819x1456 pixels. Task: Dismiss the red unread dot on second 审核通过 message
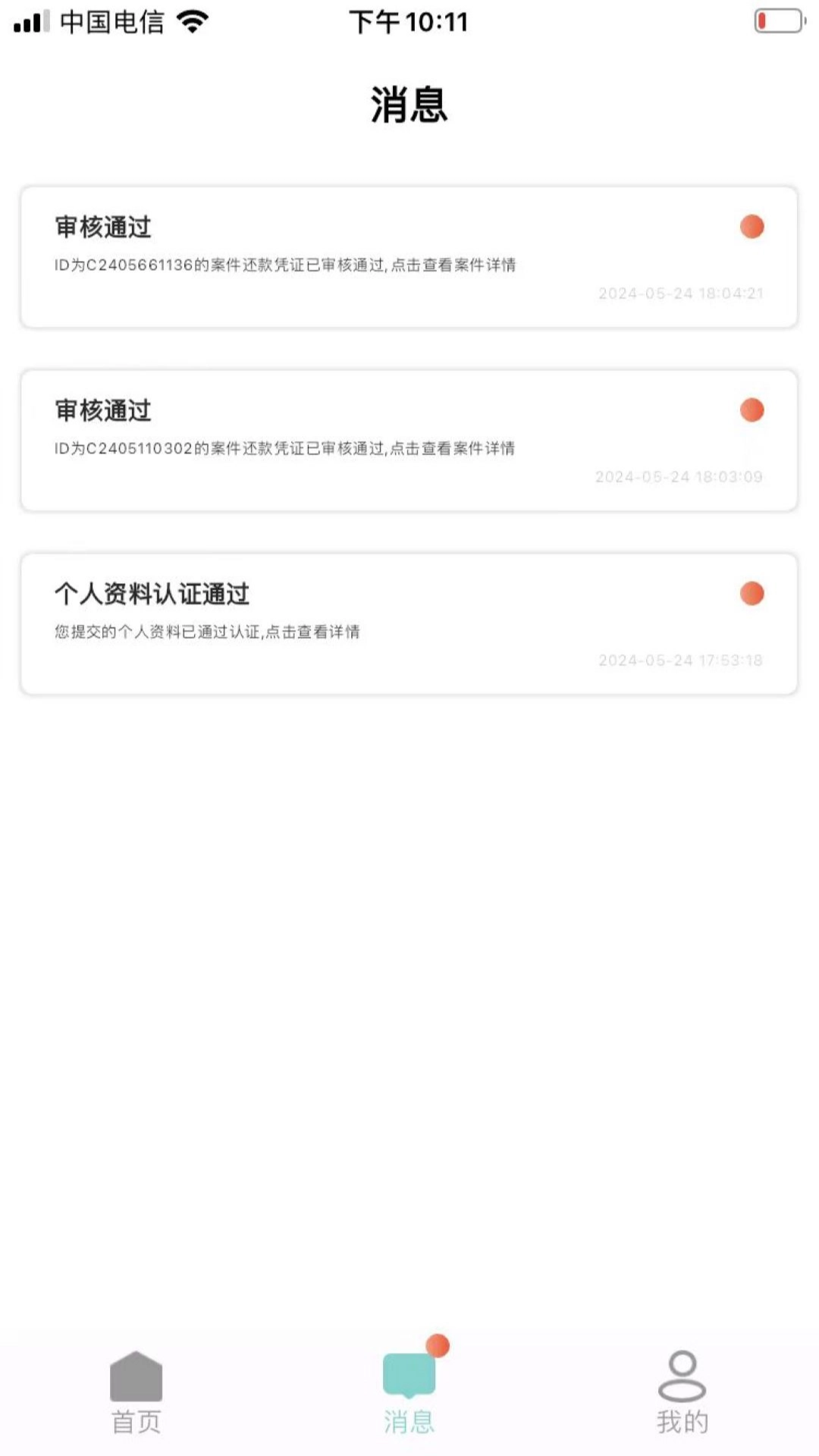point(751,409)
